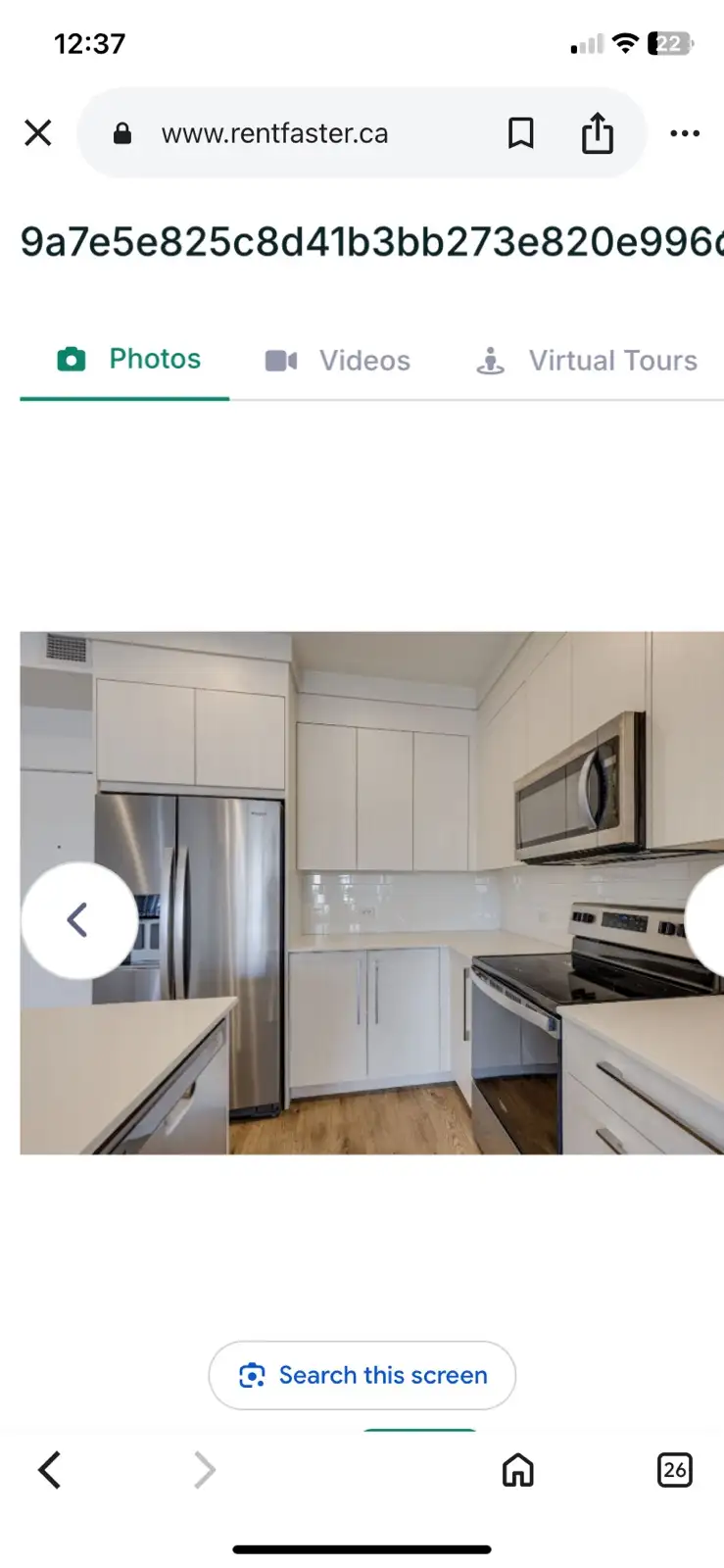This screenshot has height=1568, width=724.
Task: Open the browser overflow menu
Action: coord(684,133)
